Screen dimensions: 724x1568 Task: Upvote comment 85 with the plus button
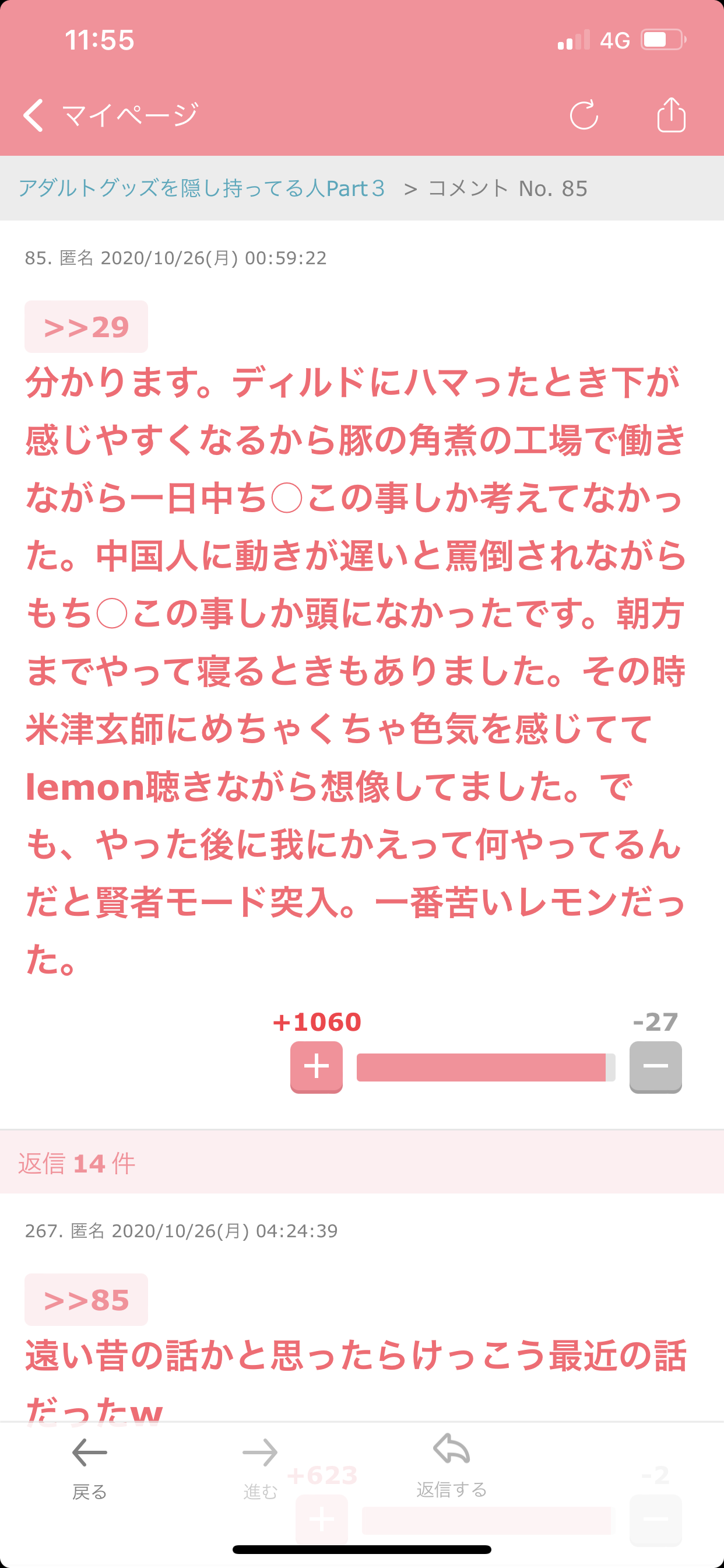317,1067
